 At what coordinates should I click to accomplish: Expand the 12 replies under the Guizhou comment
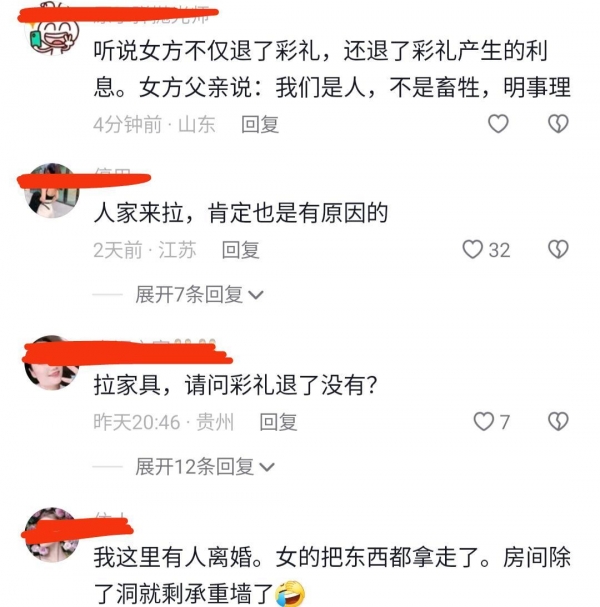(205, 466)
